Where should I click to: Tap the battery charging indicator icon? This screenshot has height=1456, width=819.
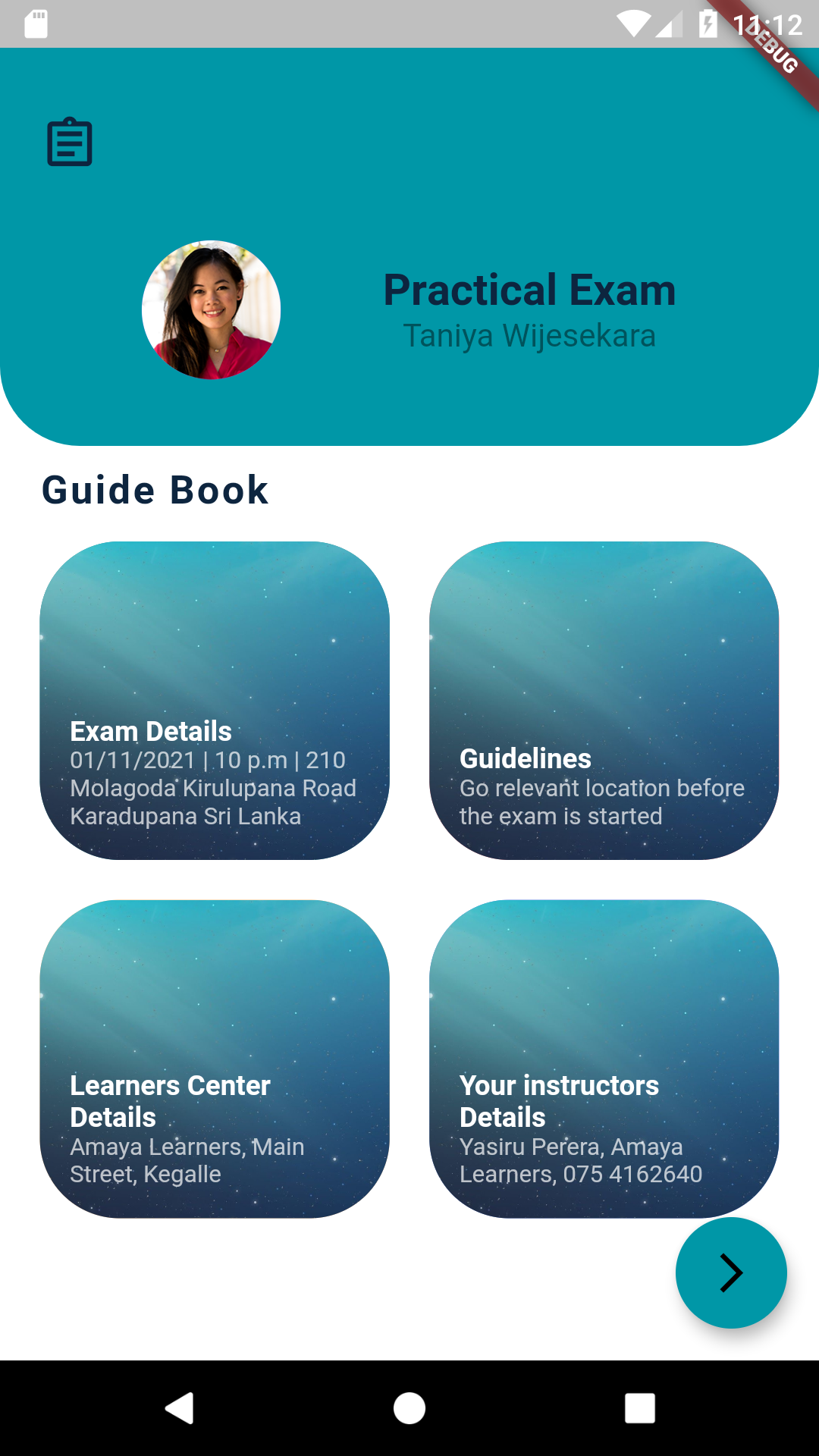(709, 23)
